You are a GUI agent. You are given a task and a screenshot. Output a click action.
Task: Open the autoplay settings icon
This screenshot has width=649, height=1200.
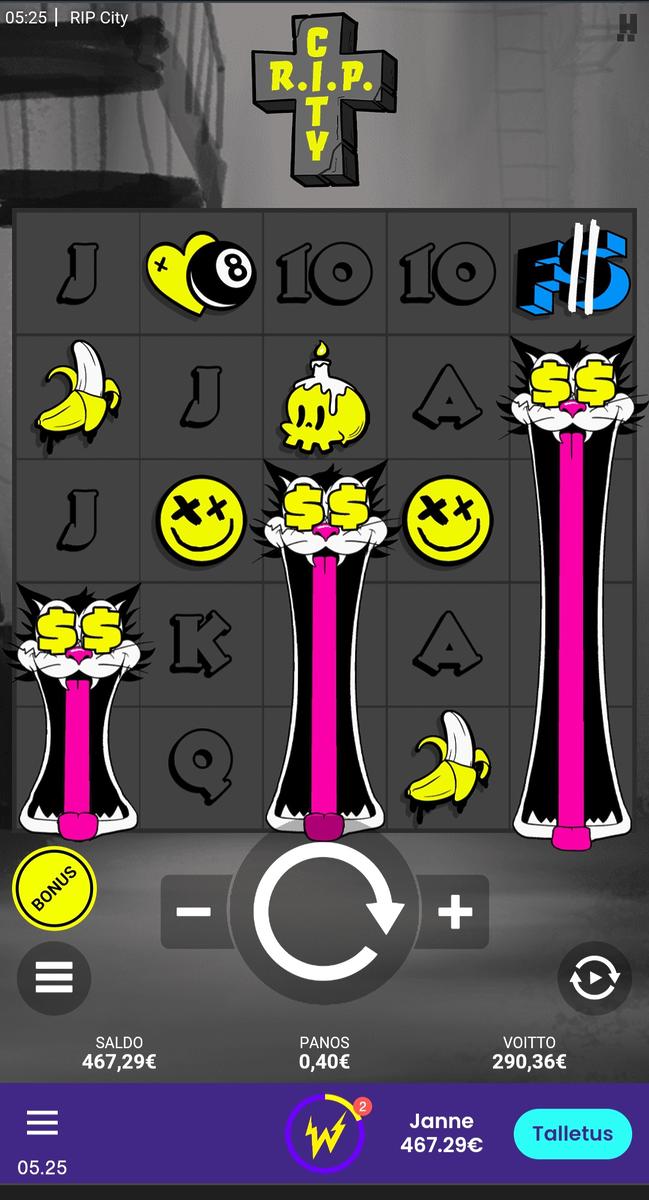[x=594, y=979]
